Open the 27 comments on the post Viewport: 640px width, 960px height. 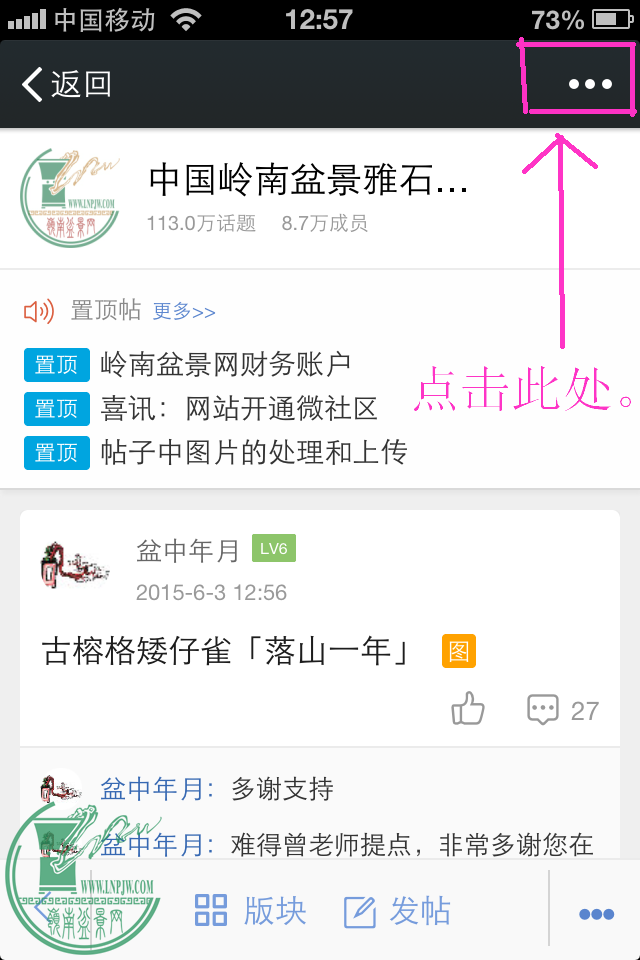point(563,710)
